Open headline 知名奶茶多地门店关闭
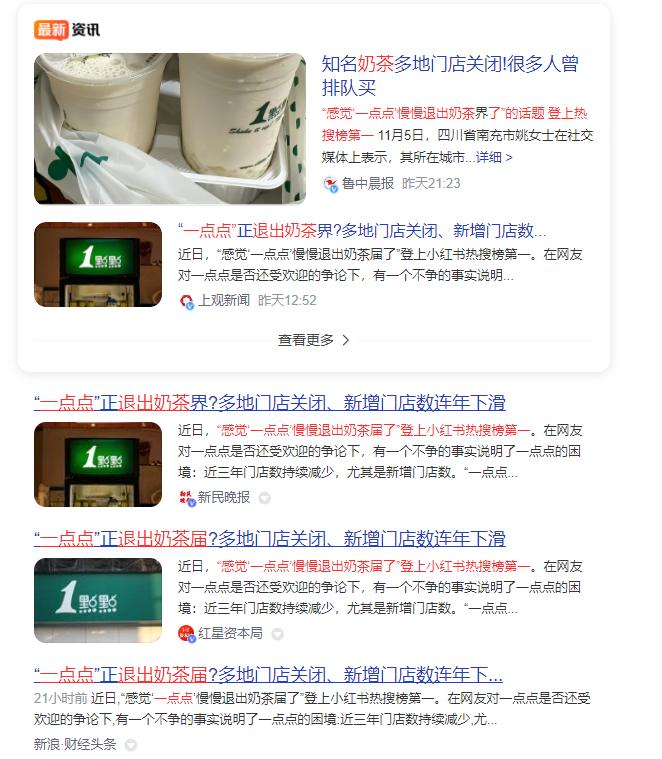 (449, 75)
